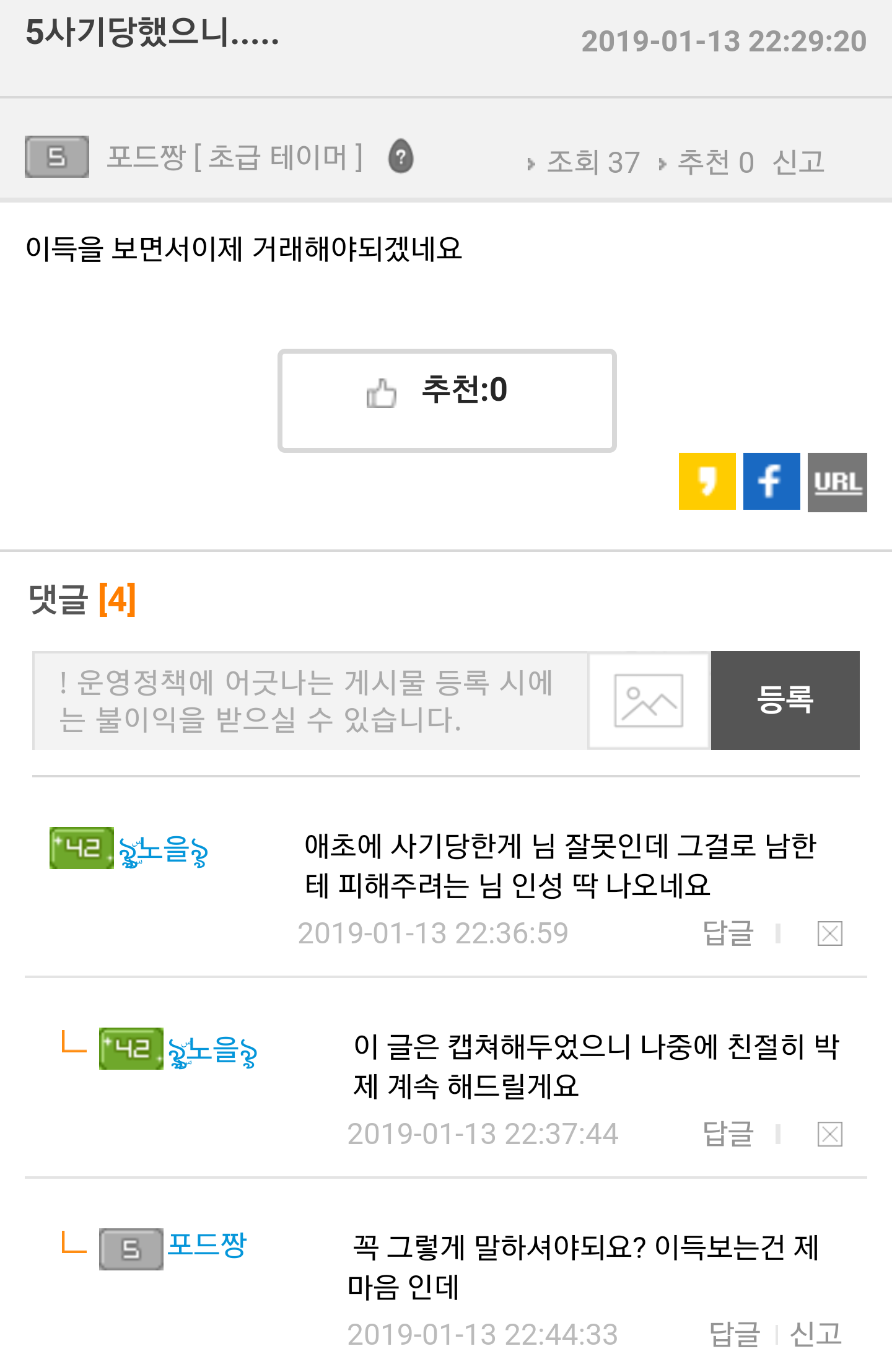
Task: Submit comment with 등록 button
Action: point(785,701)
